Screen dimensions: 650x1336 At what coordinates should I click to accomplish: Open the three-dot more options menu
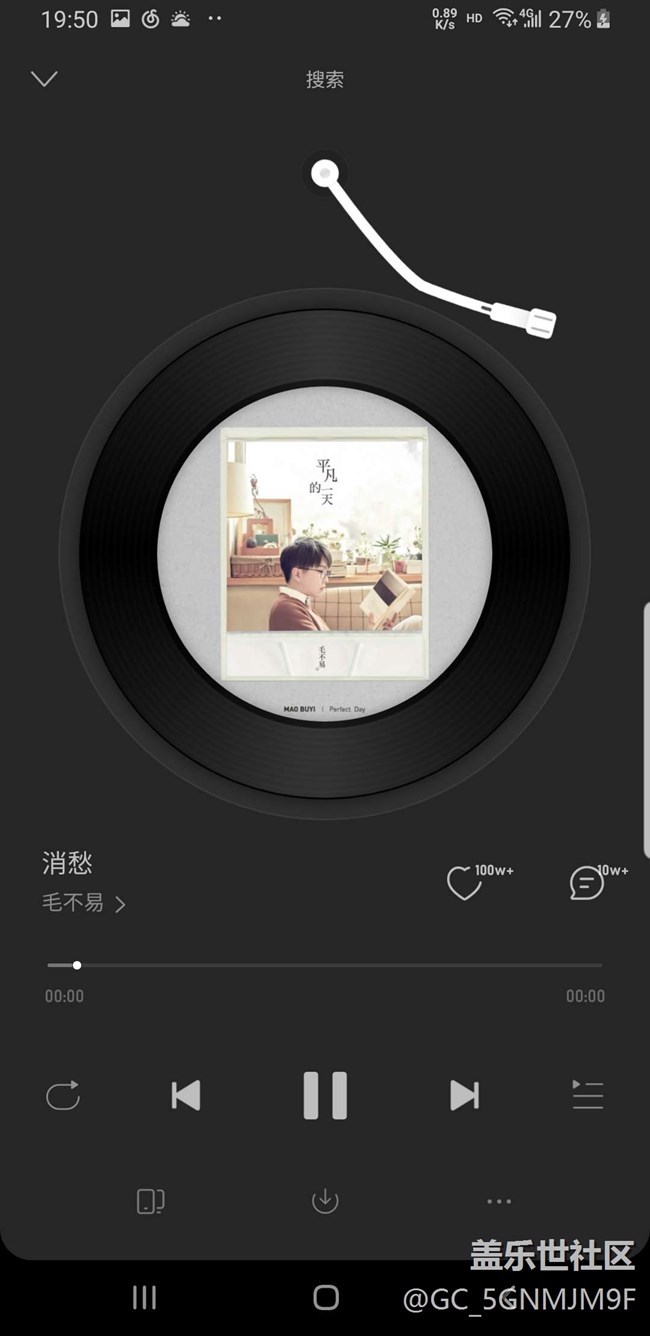(x=499, y=1201)
